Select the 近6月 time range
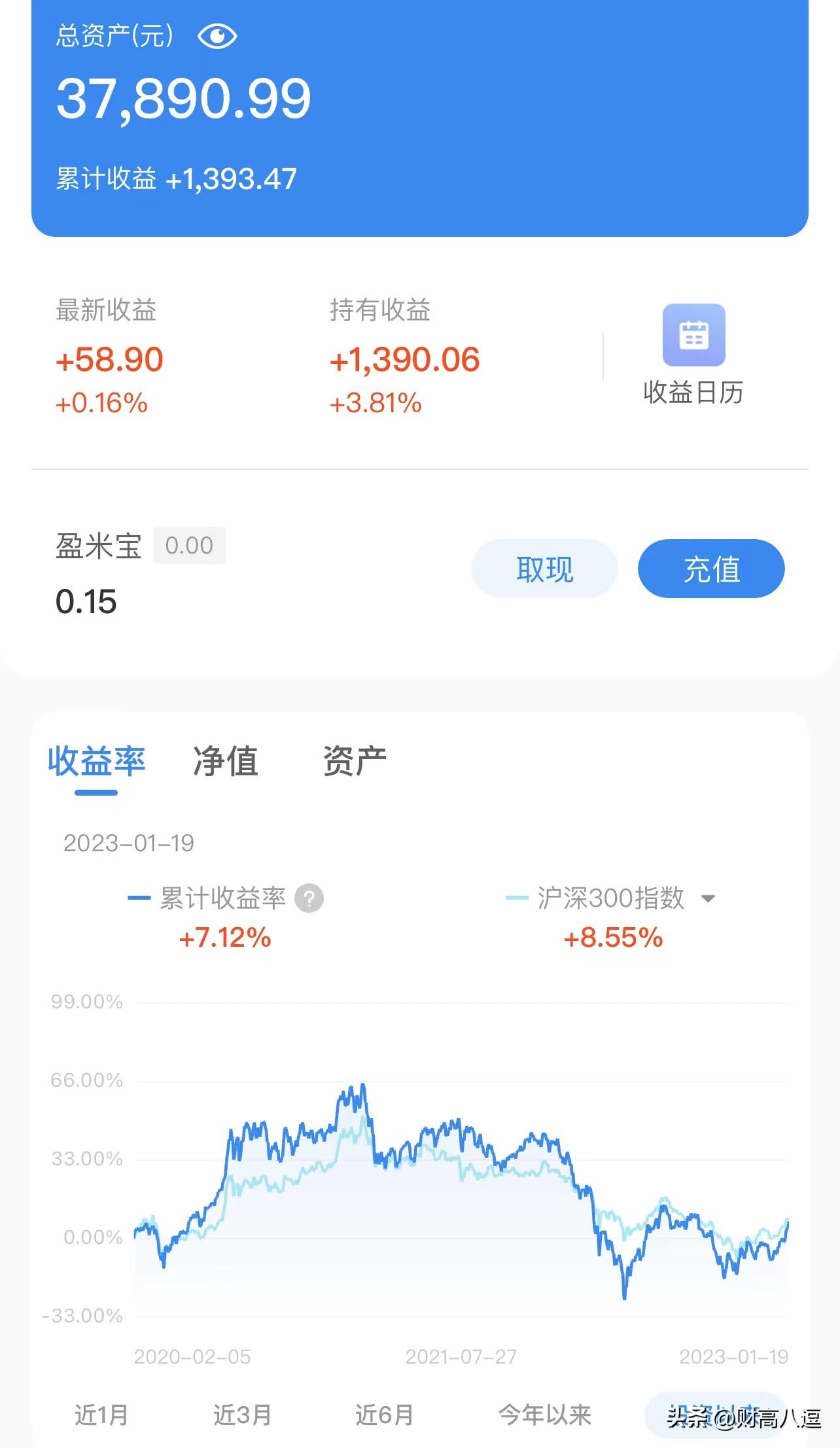Viewport: 840px width, 1448px height. (384, 1415)
